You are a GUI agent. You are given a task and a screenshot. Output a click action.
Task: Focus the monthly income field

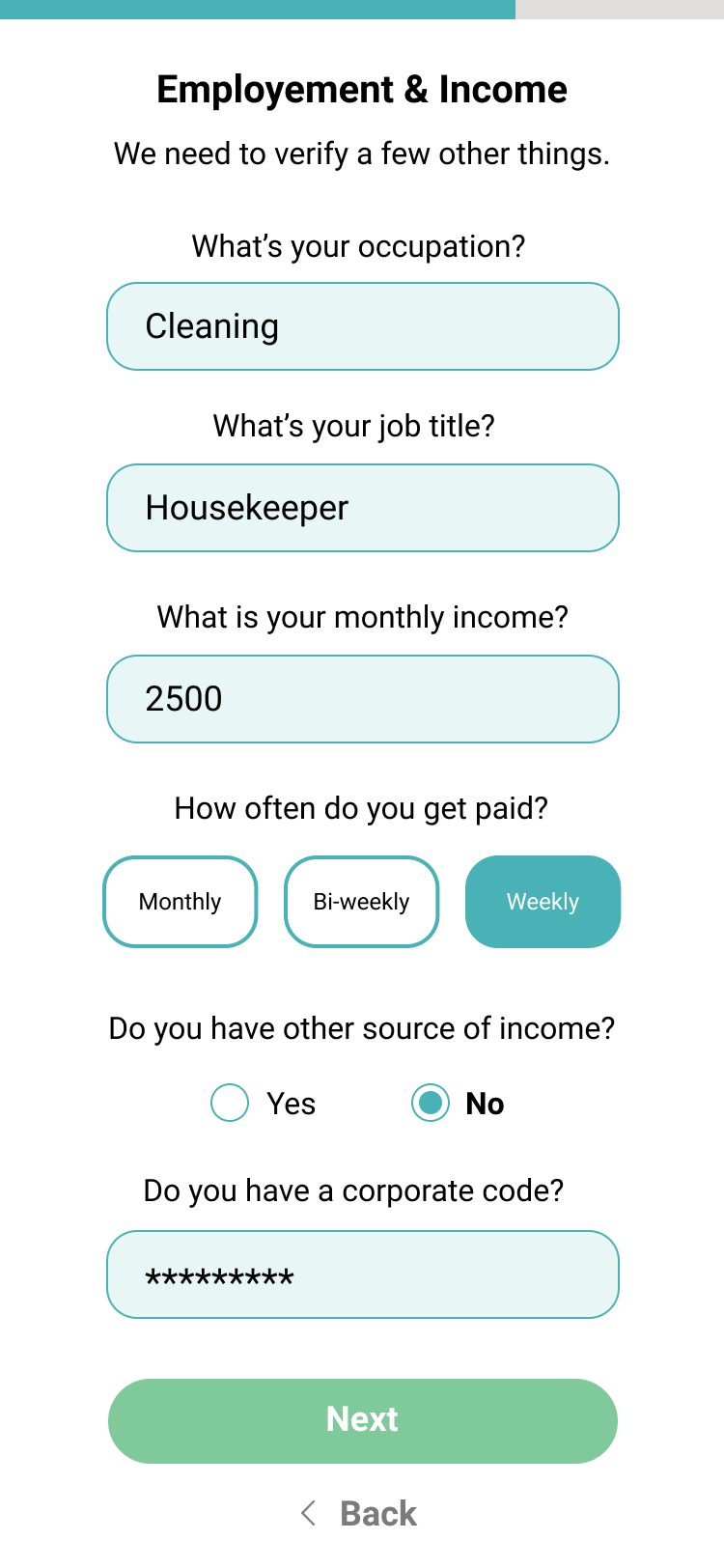point(362,699)
